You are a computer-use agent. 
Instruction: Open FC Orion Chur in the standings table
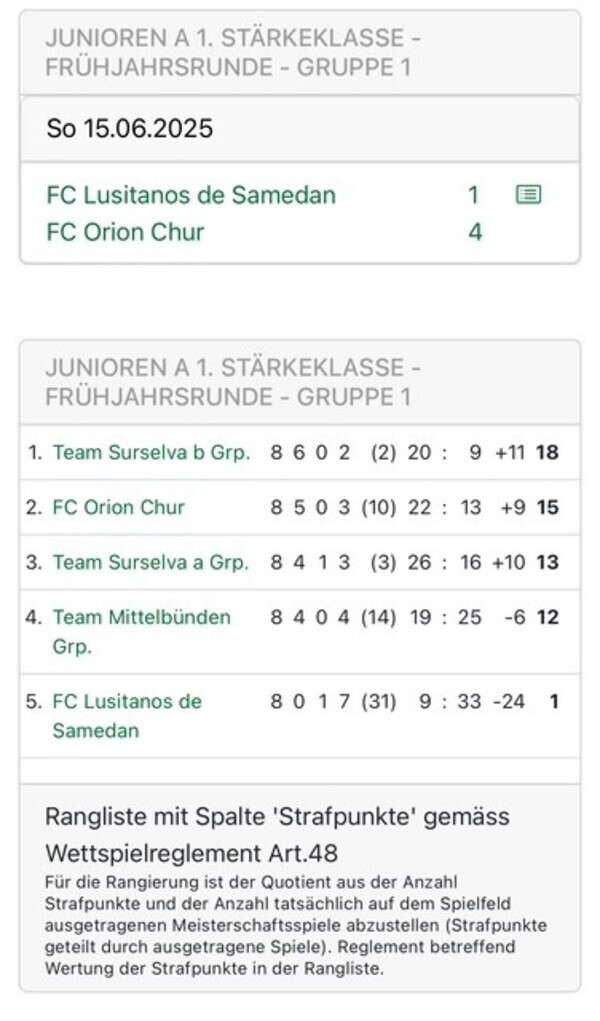[x=119, y=507]
